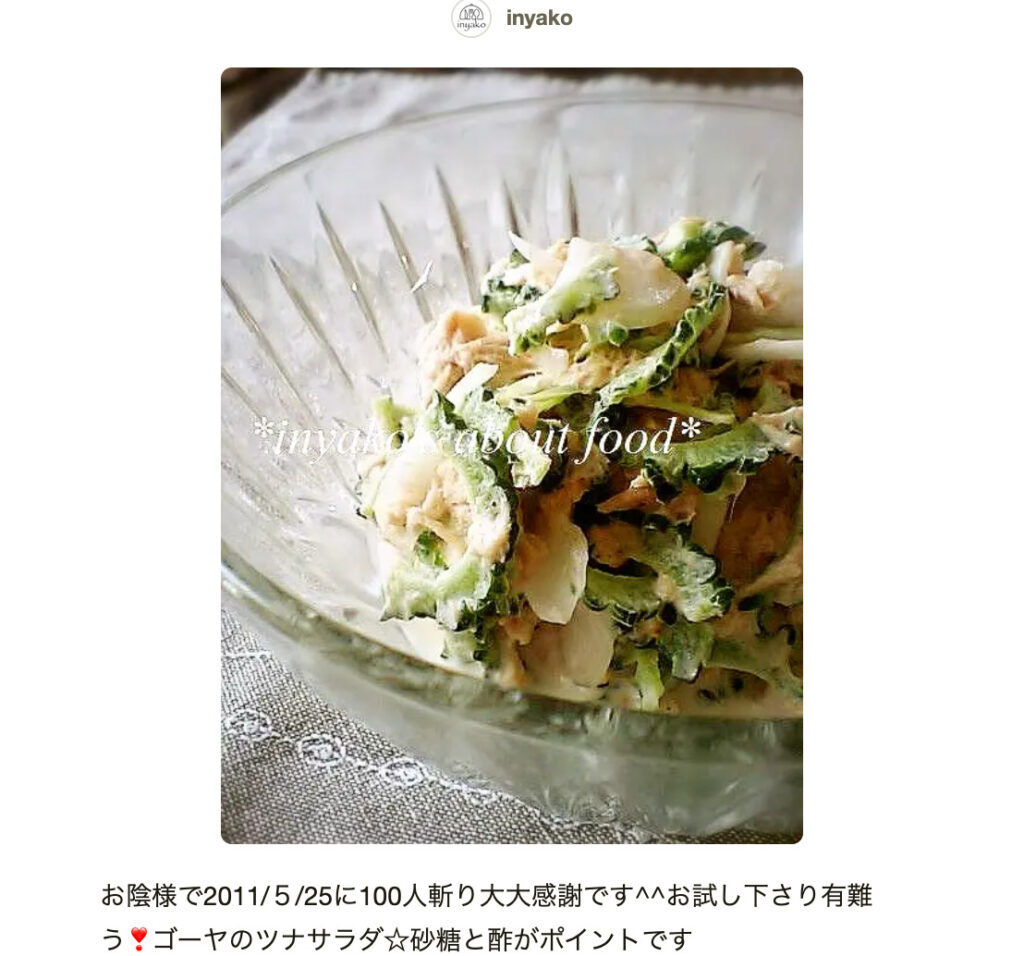Open the goya tuna salad photo
Viewport: 1024px width, 956px height.
[x=511, y=455]
